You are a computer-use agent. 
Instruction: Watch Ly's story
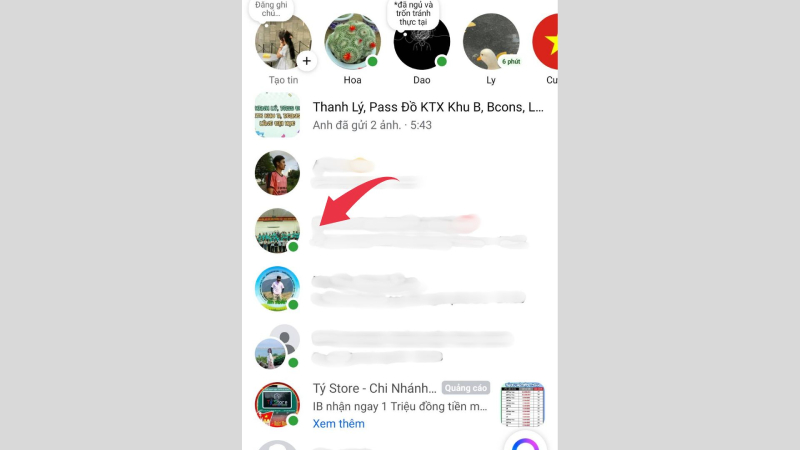pos(491,42)
